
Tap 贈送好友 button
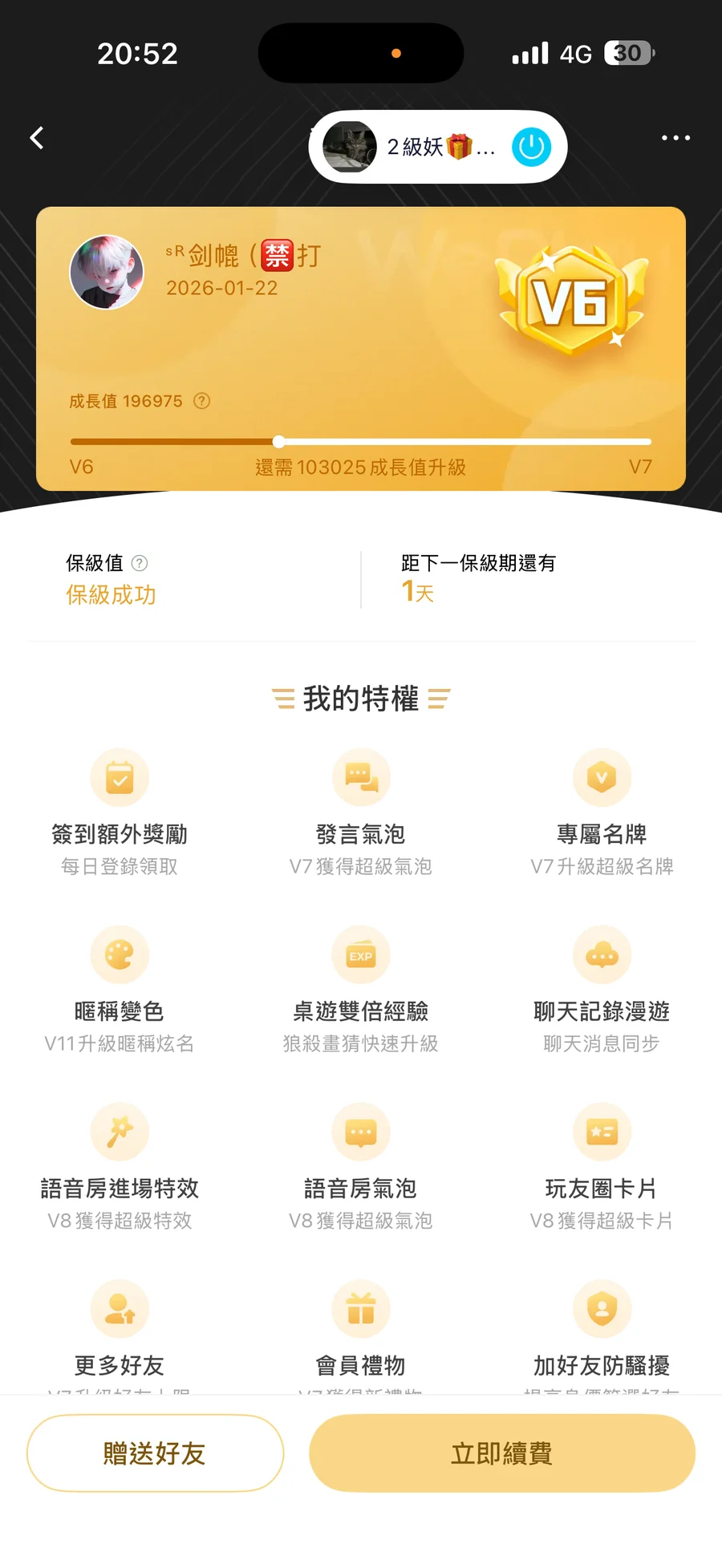click(155, 1453)
